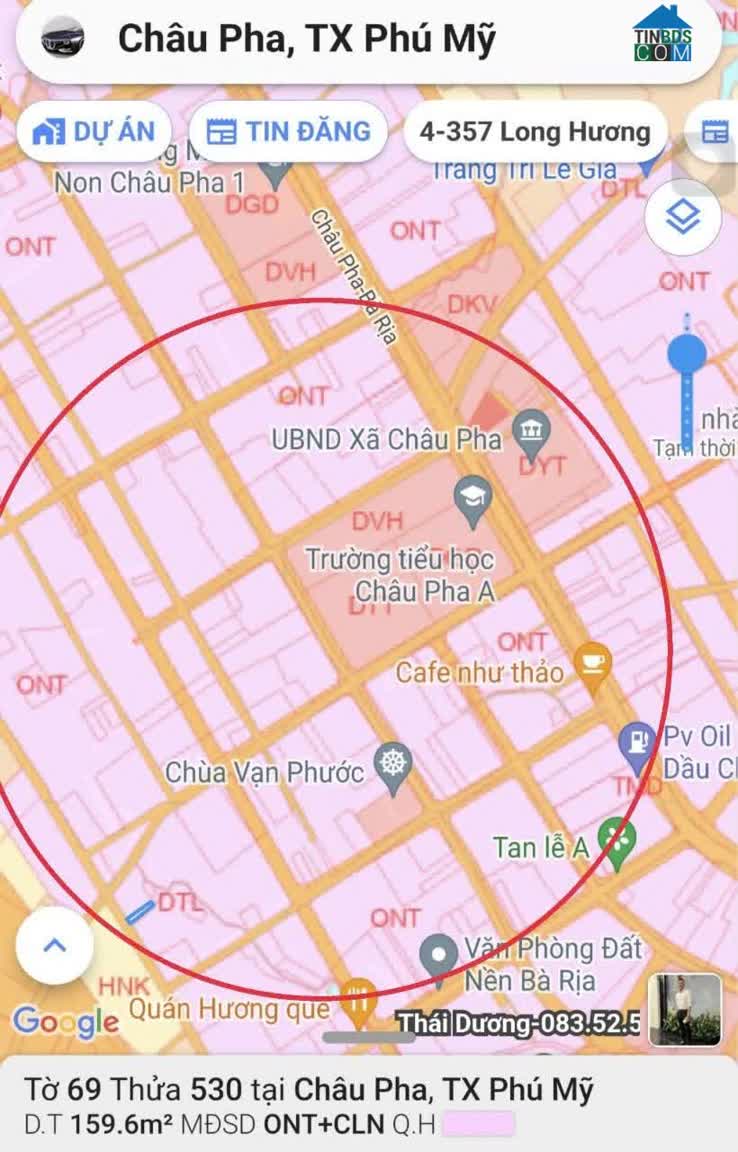The image size is (738, 1152).
Task: Select the DỰ ÁN chip
Action: pos(94,132)
